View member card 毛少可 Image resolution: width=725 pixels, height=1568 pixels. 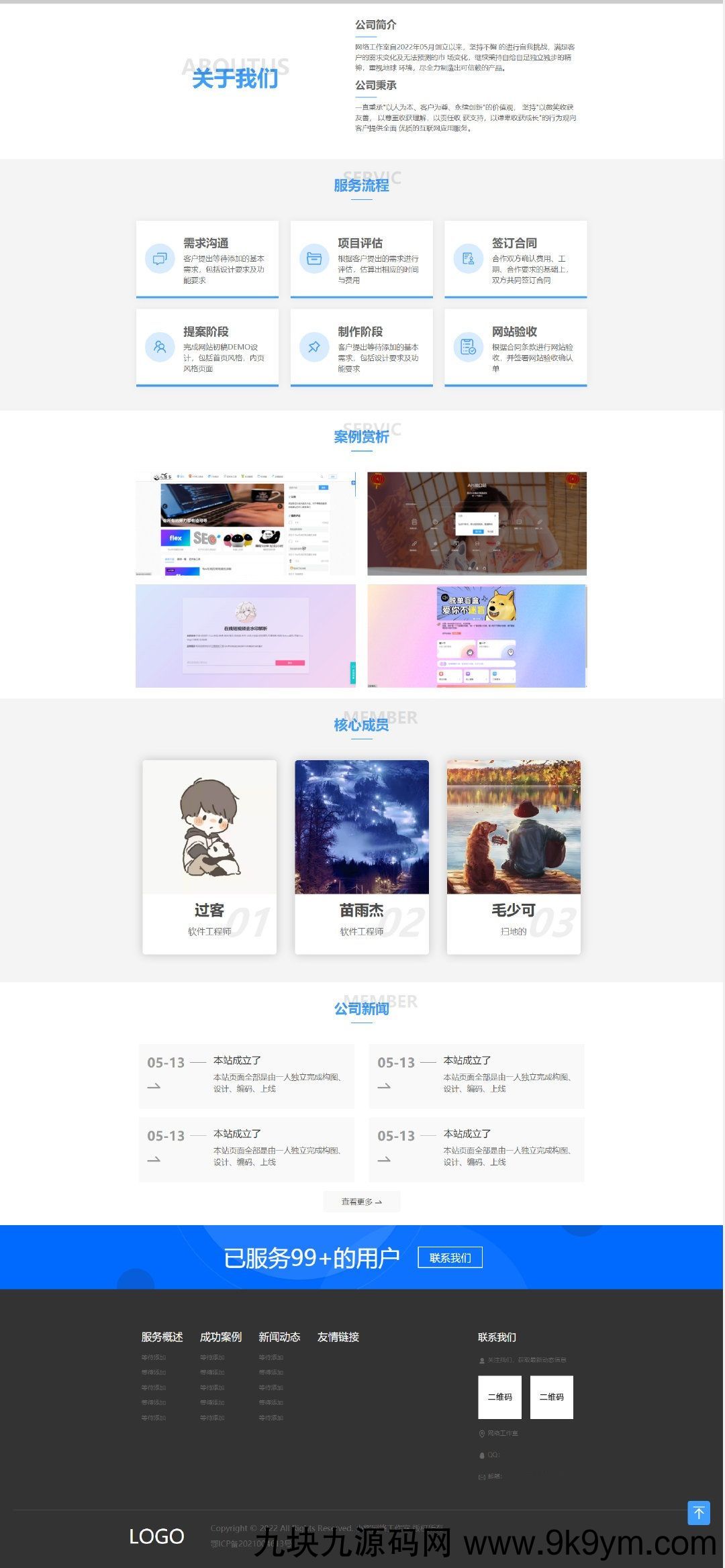click(x=514, y=856)
